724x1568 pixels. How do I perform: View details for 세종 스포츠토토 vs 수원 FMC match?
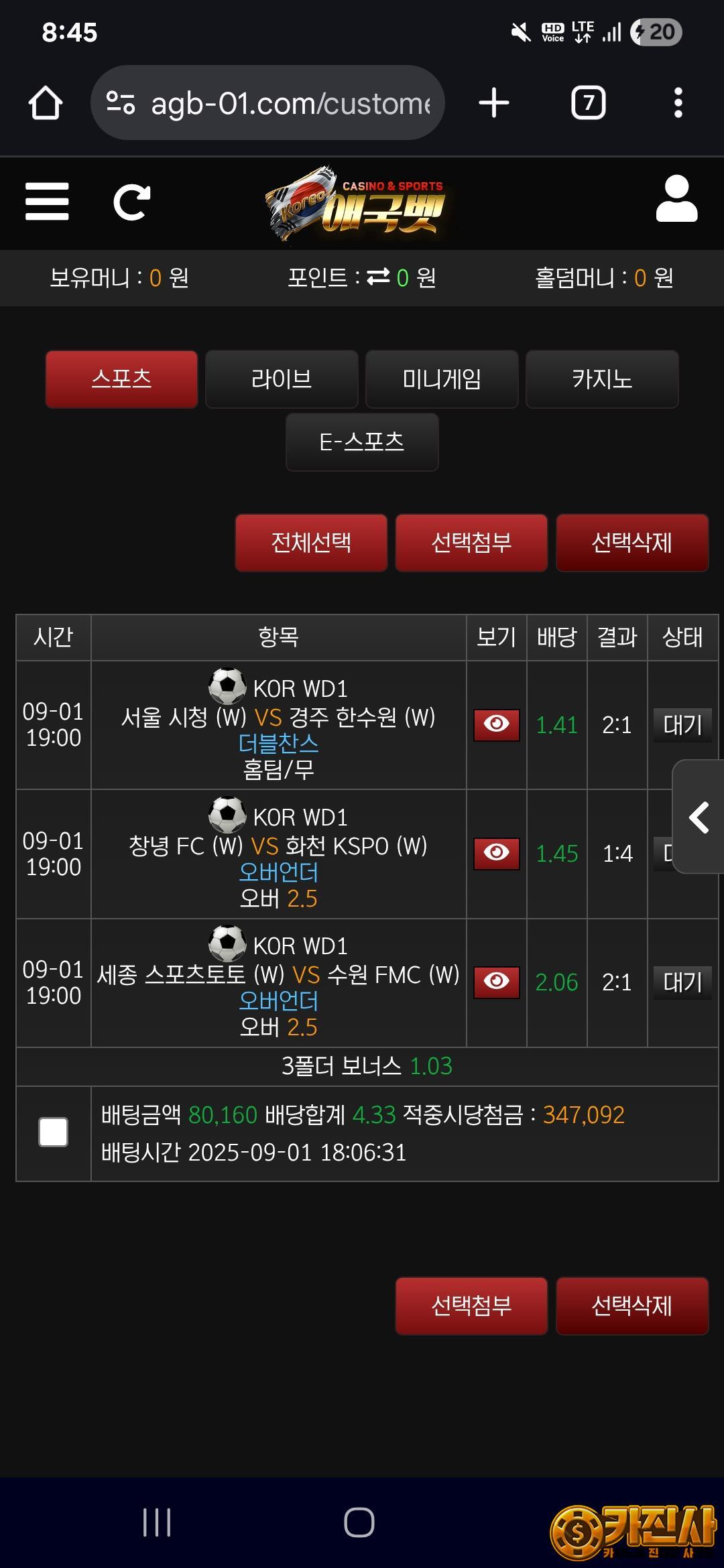496,982
